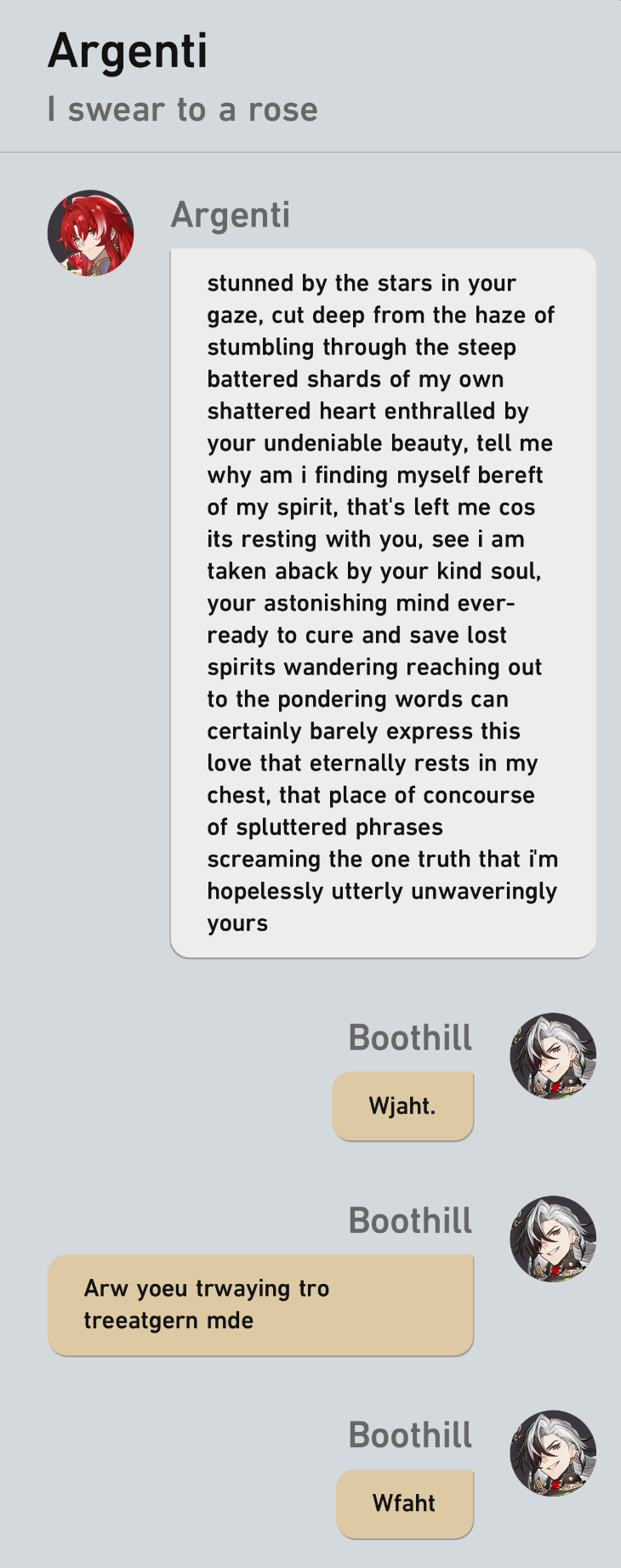Click the "Boothill" name above the "Wfaht" bubble
Image resolution: width=621 pixels, height=1568 pixels.
pos(410,1434)
